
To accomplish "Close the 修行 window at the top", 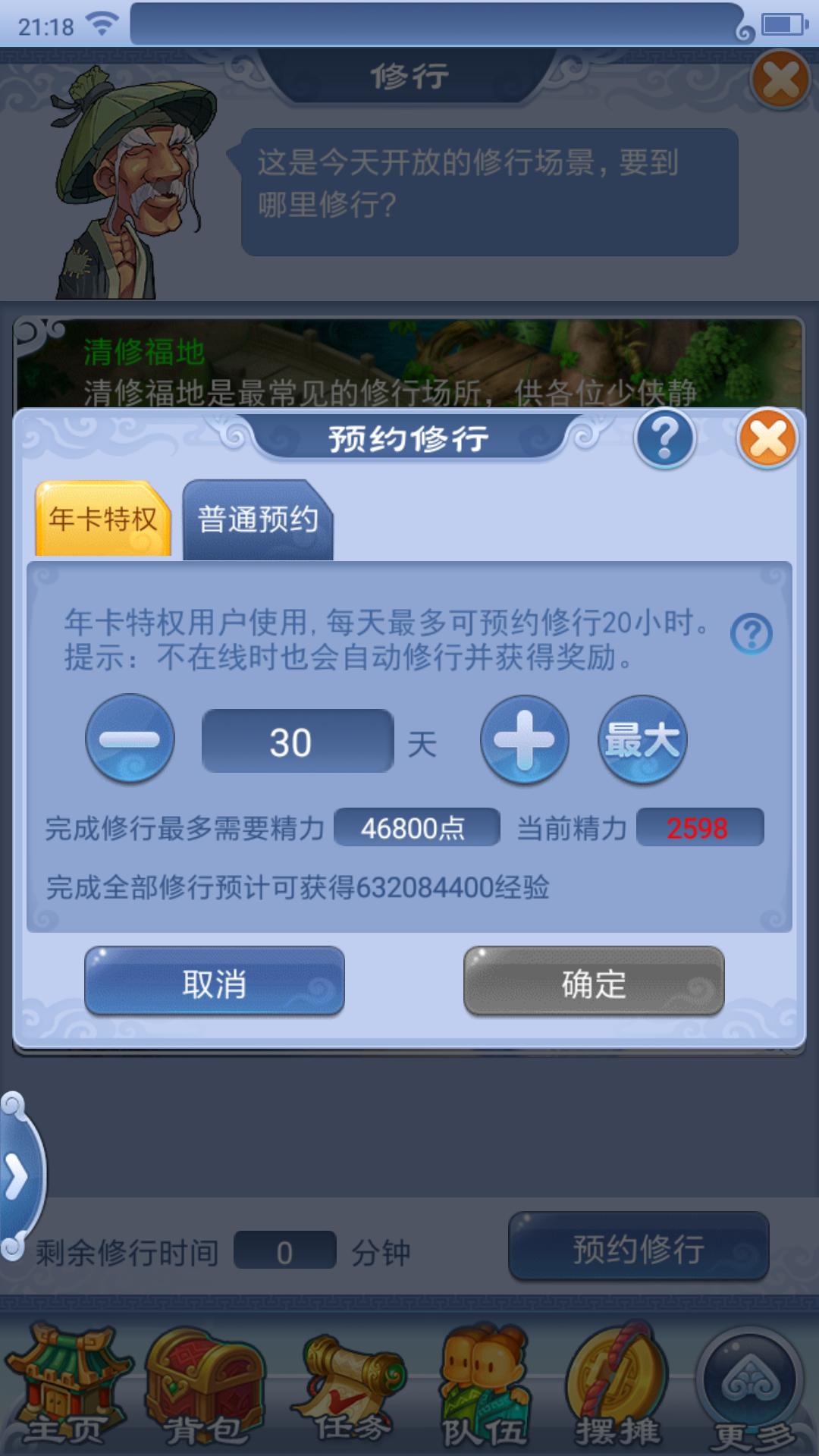I will [x=781, y=80].
